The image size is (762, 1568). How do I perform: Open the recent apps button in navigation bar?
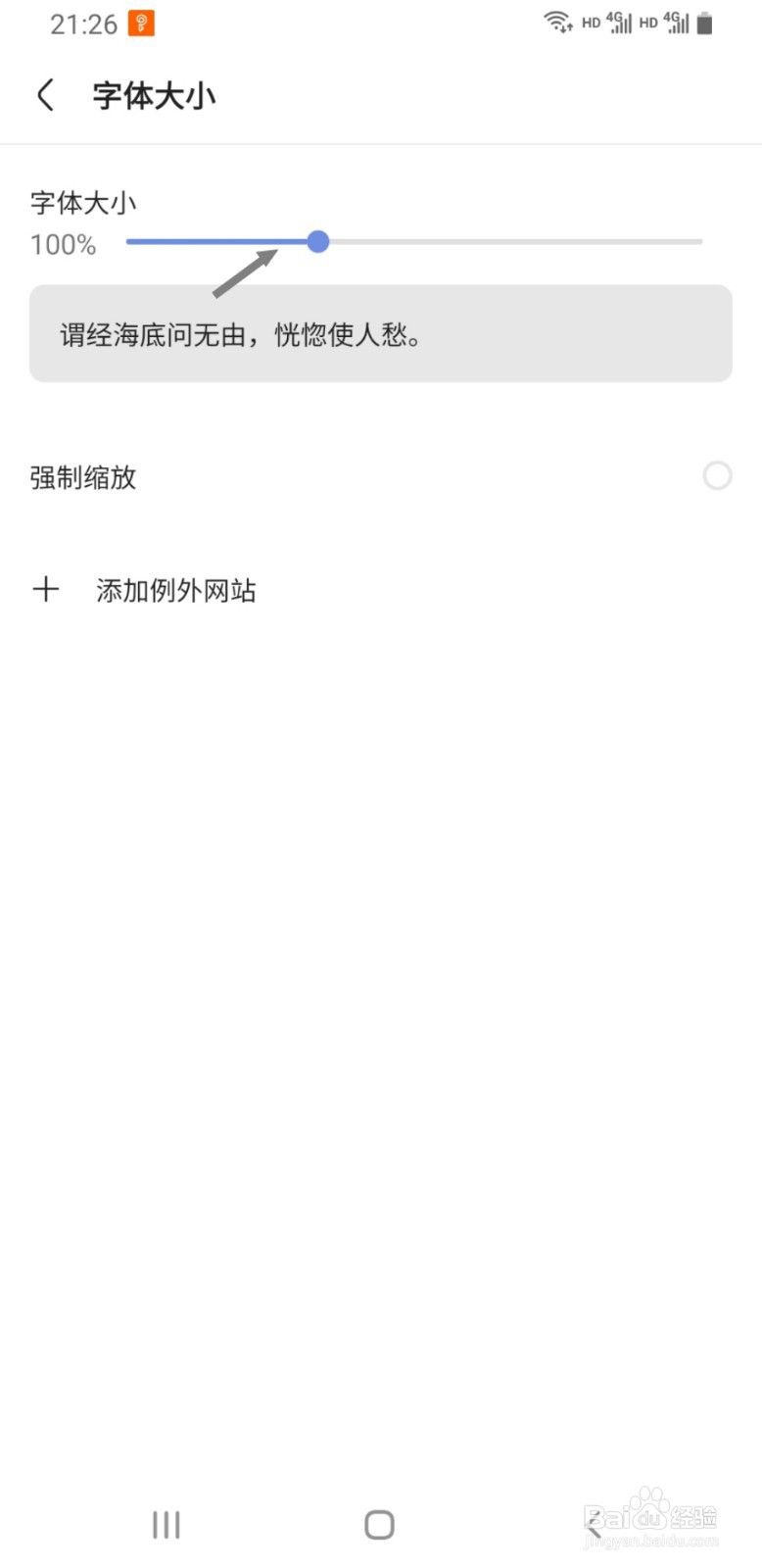tap(165, 1524)
